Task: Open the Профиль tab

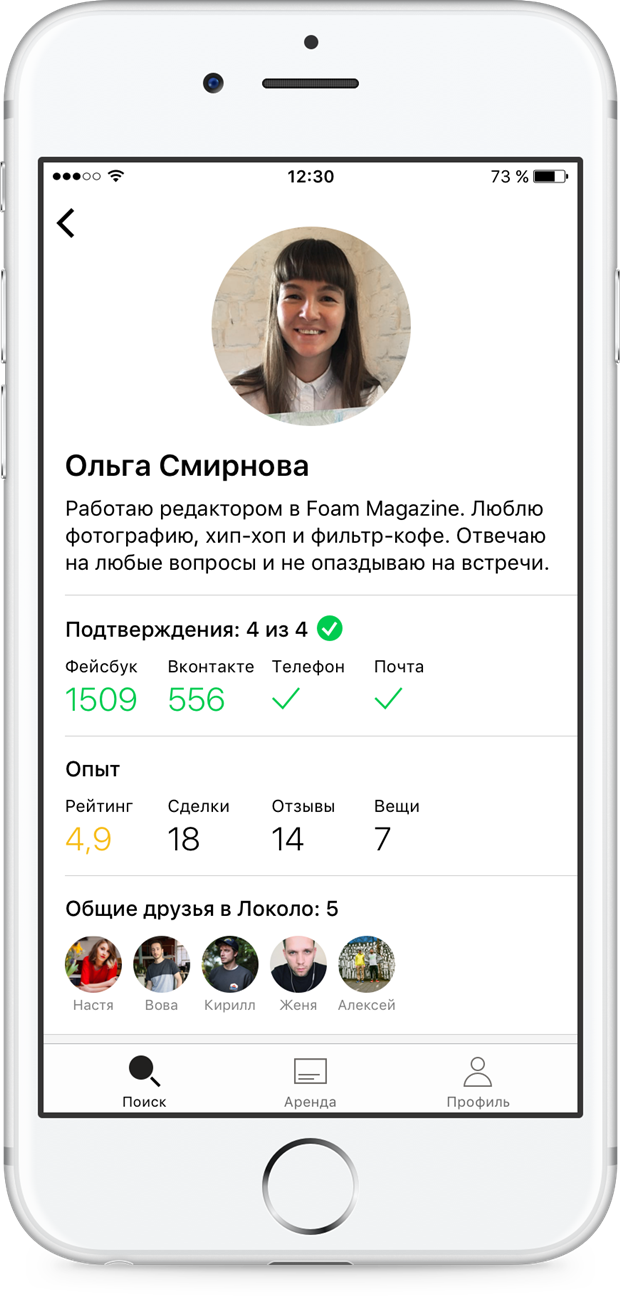Action: point(477,1081)
